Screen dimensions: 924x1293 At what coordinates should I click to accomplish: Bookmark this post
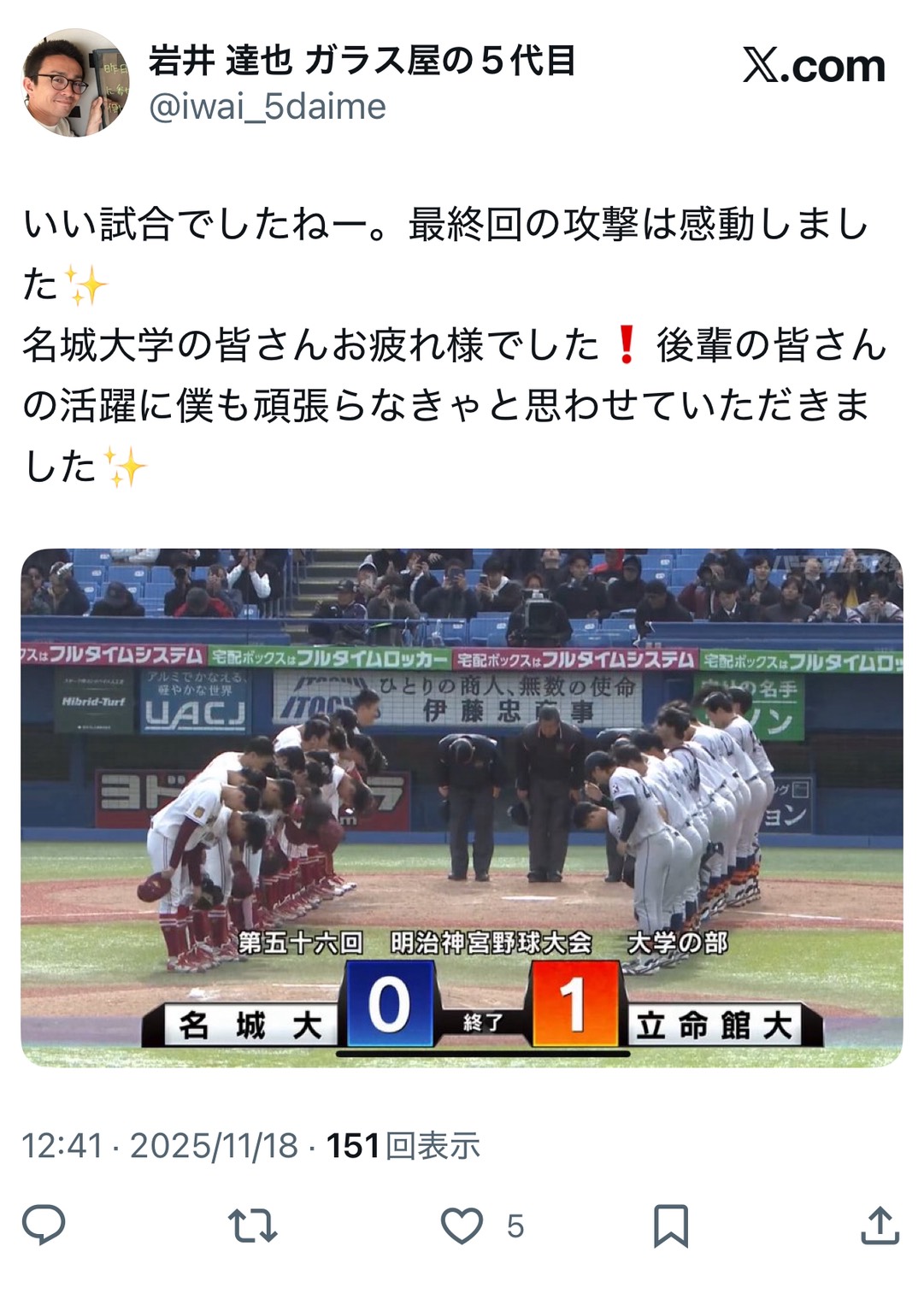[671, 1225]
